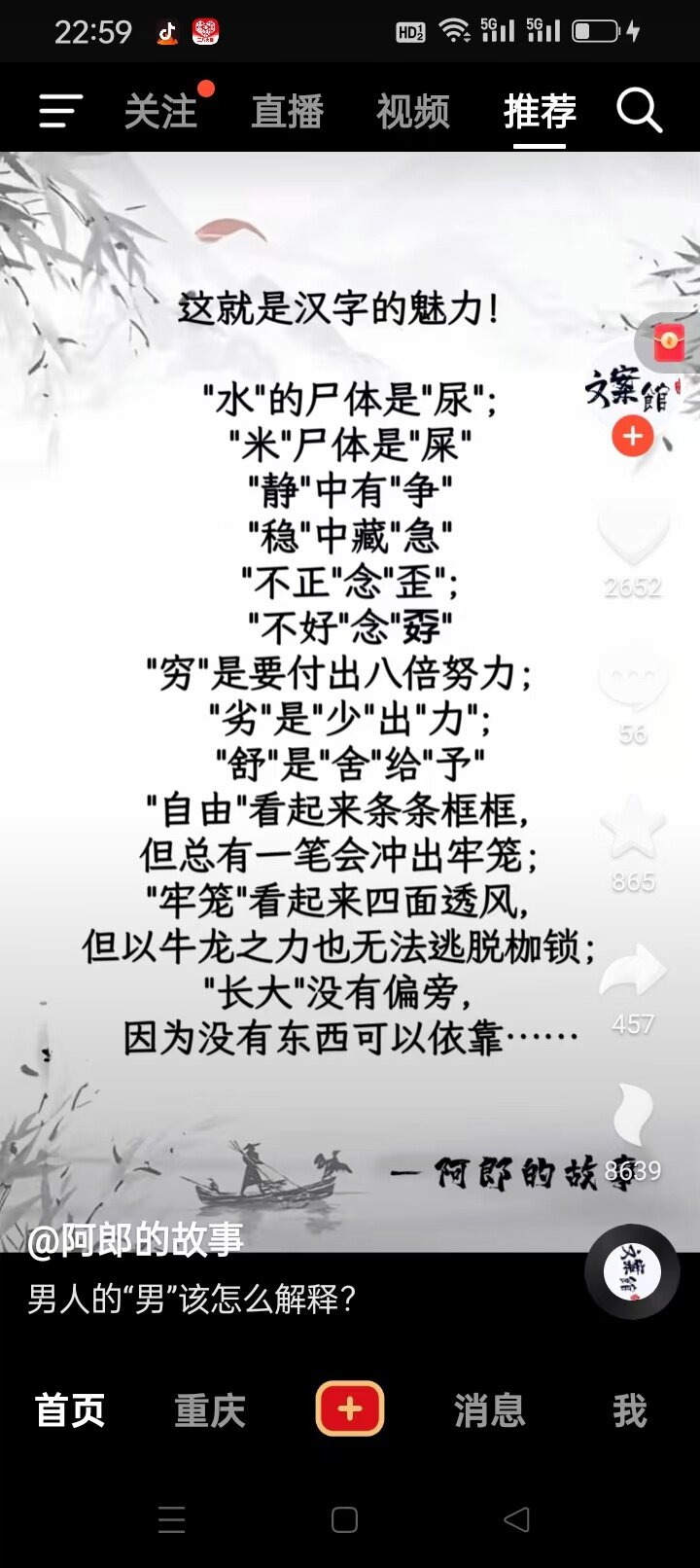700x1568 pixels.
Task: Open the spinning music disc
Action: click(x=632, y=1271)
